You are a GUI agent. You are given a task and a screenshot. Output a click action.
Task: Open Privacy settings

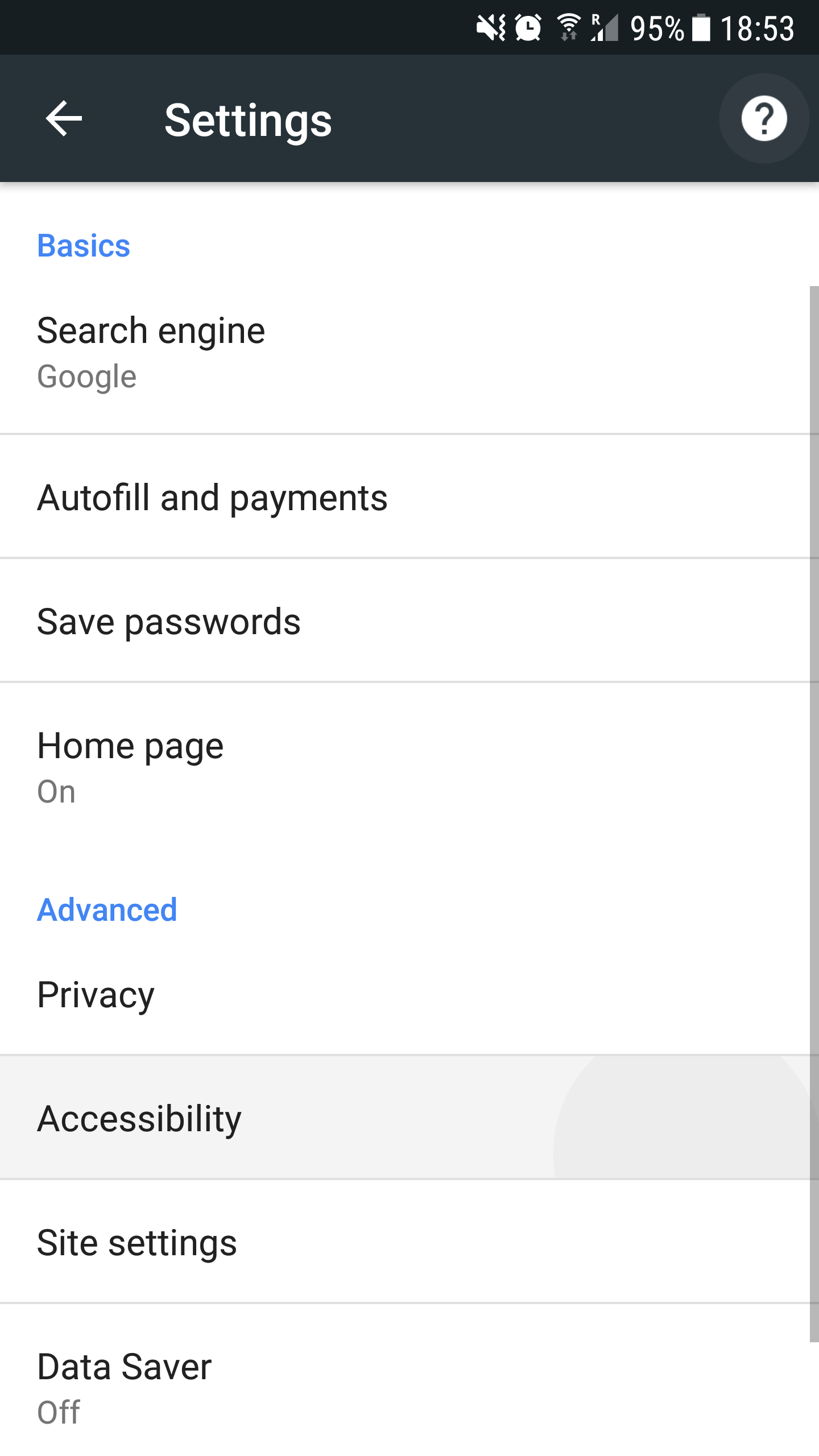click(x=96, y=995)
